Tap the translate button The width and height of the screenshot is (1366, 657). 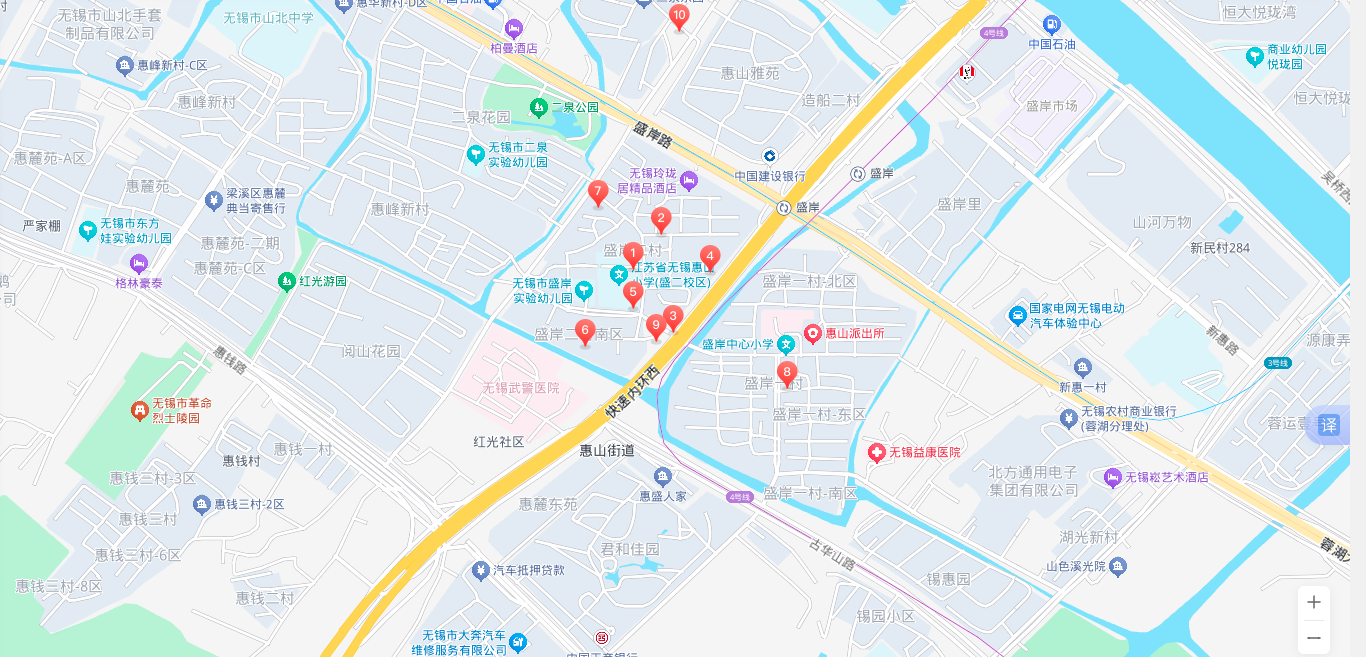click(1329, 425)
